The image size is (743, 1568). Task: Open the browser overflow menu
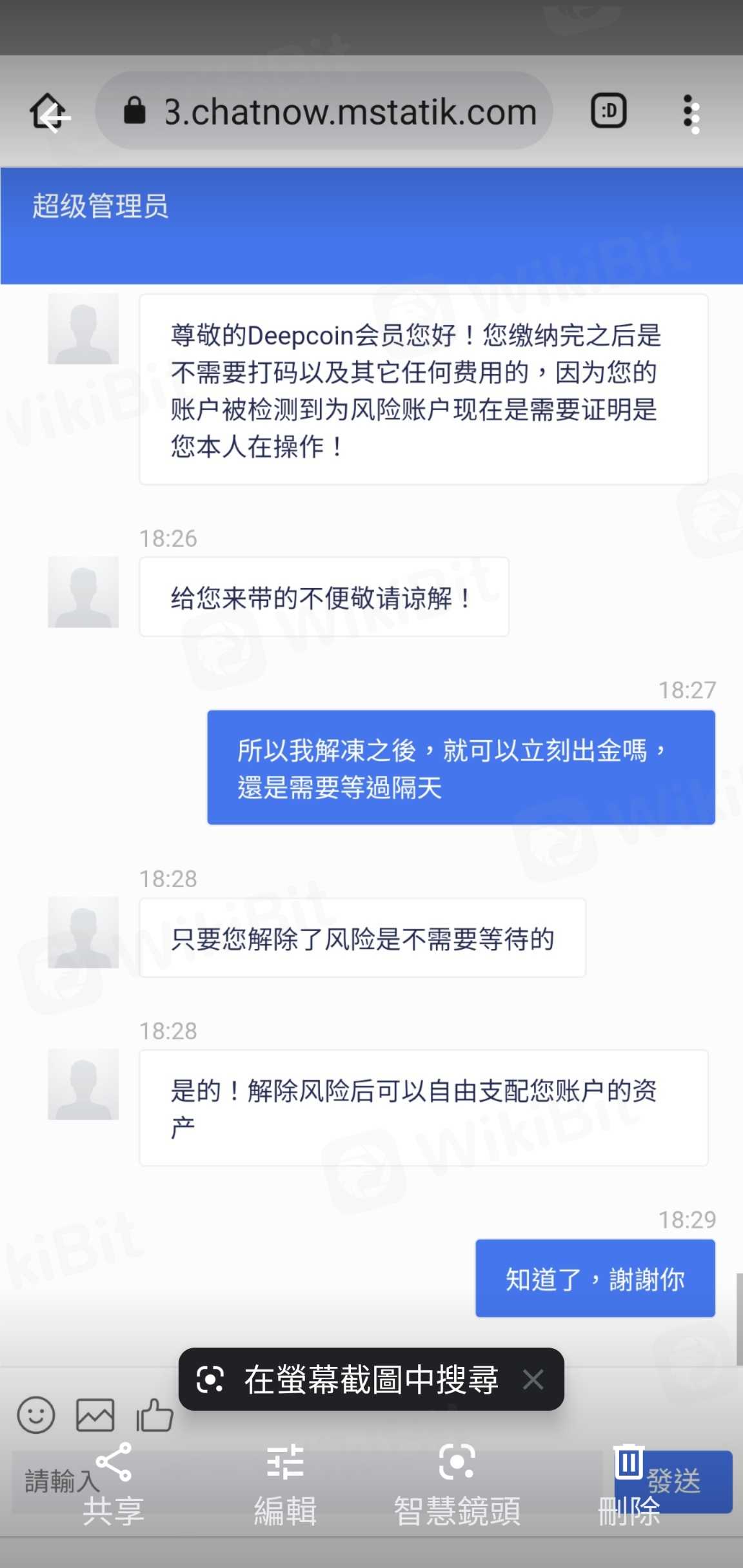[x=691, y=113]
